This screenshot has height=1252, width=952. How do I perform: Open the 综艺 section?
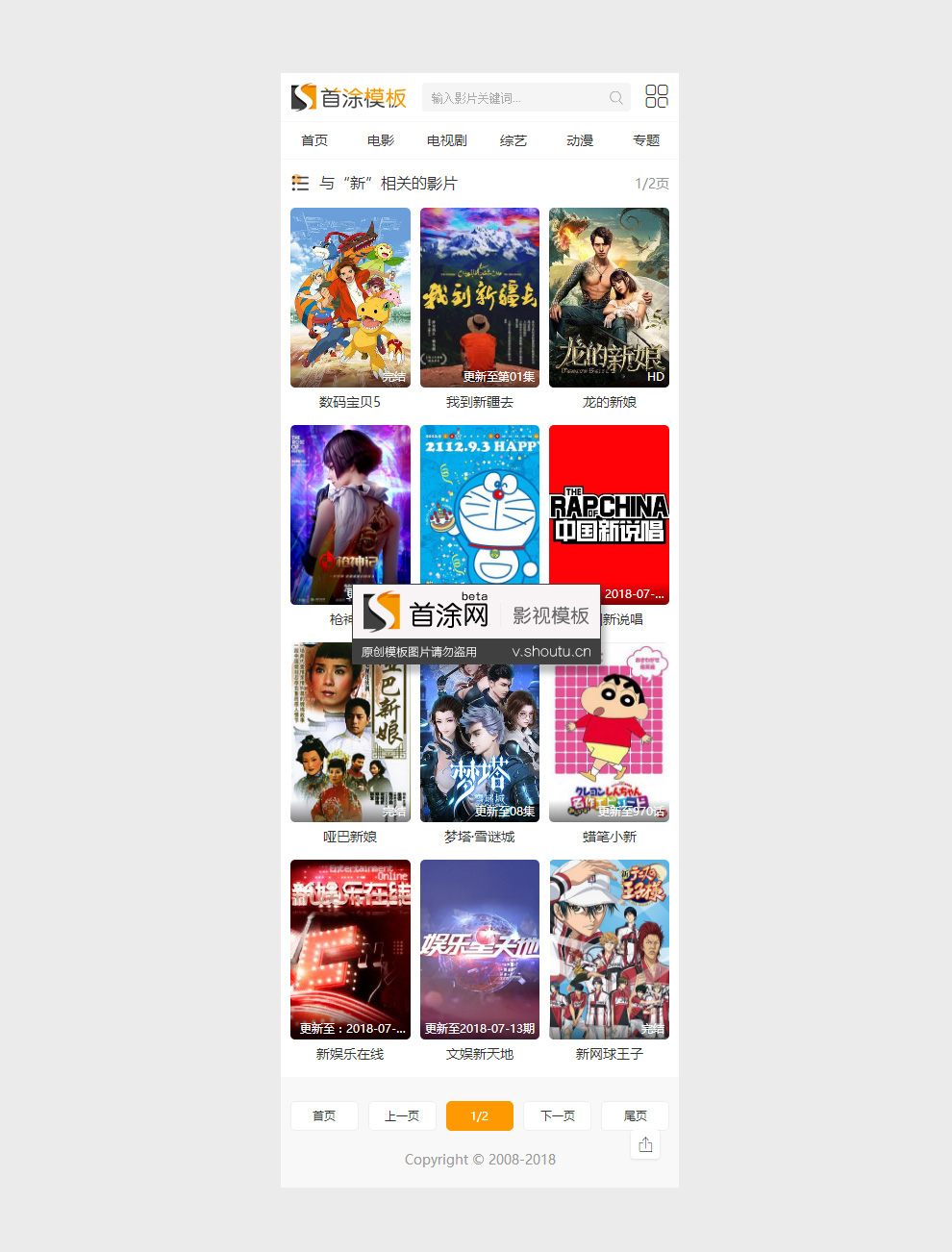click(x=514, y=140)
